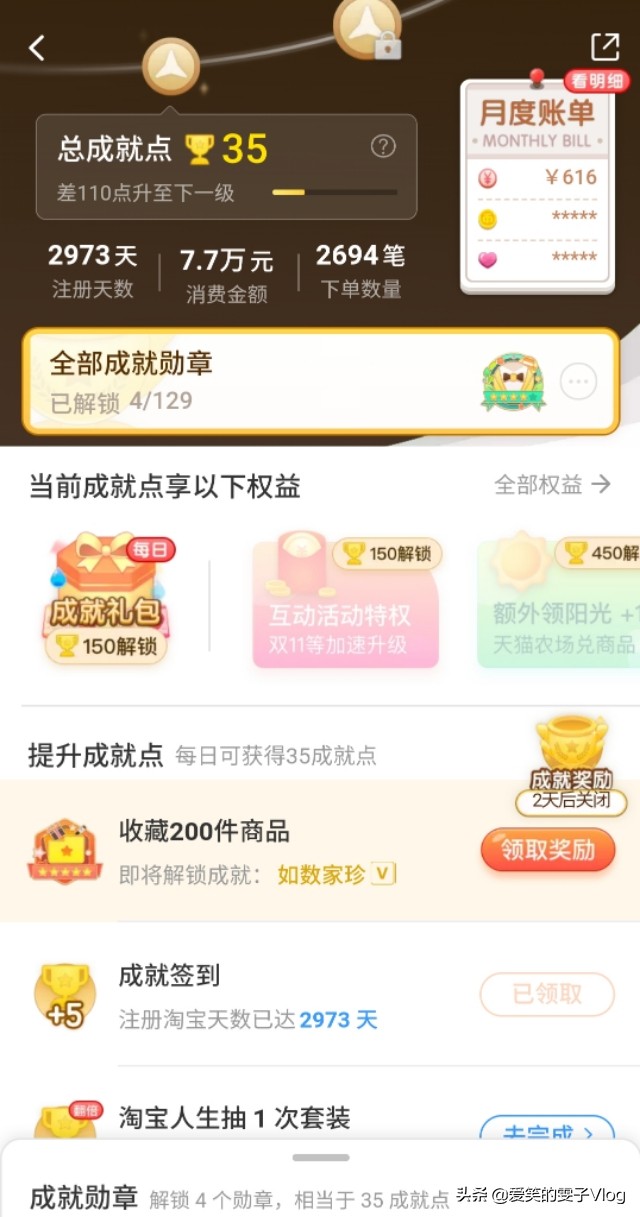
Task: Share this achievement page
Action: coord(604,46)
